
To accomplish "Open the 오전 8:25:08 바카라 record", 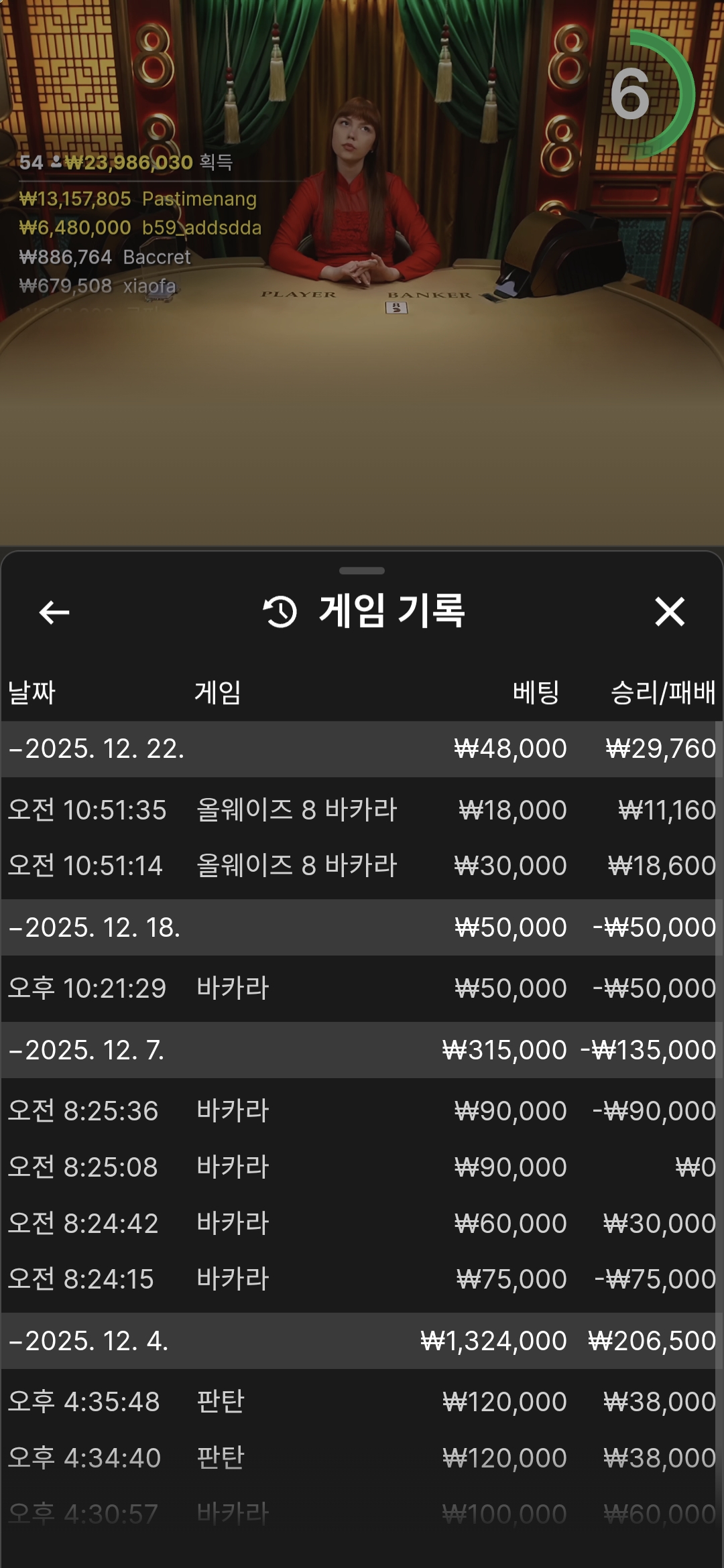I will click(x=361, y=1167).
